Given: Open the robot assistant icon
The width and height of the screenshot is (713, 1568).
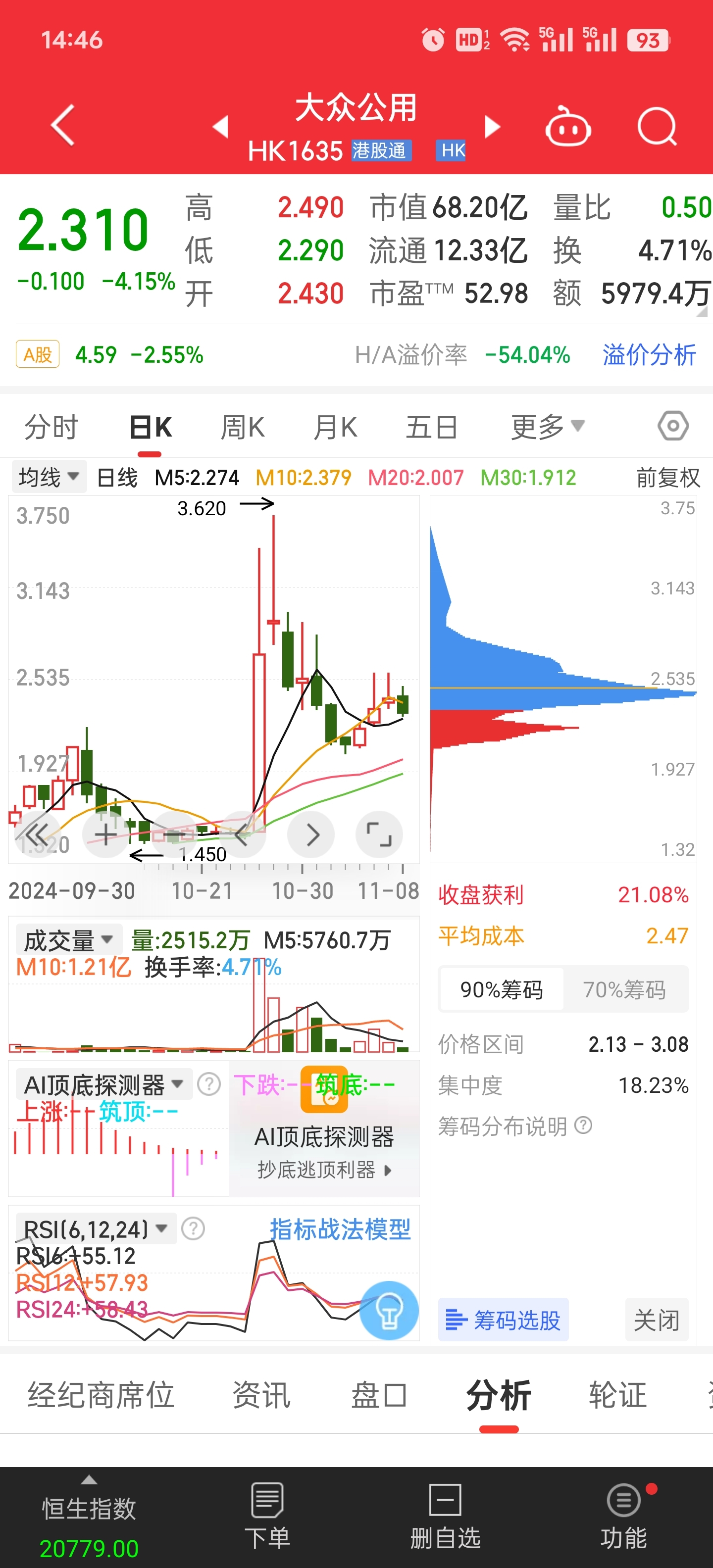Looking at the screenshot, I should pyautogui.click(x=567, y=127).
